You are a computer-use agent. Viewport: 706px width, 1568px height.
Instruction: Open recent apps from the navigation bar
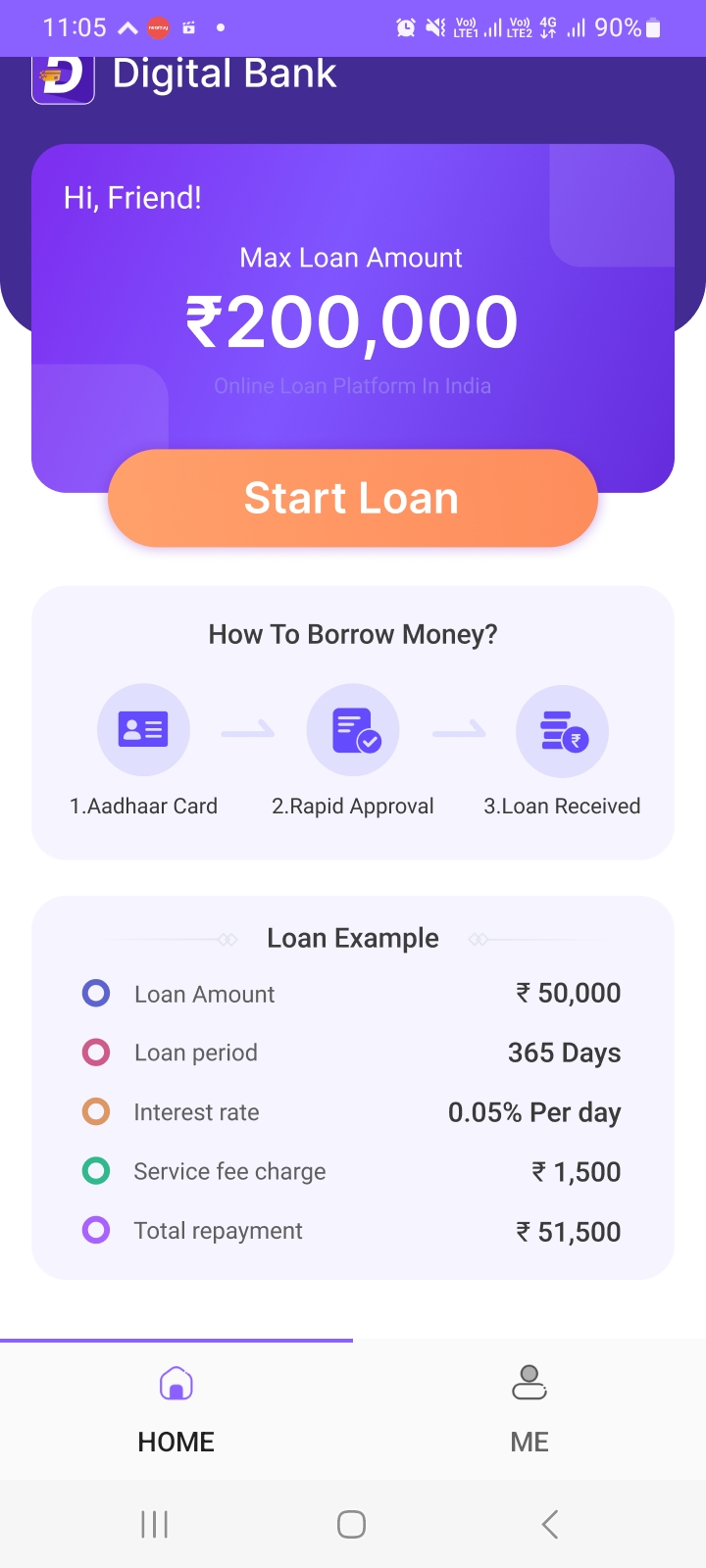click(x=155, y=1524)
